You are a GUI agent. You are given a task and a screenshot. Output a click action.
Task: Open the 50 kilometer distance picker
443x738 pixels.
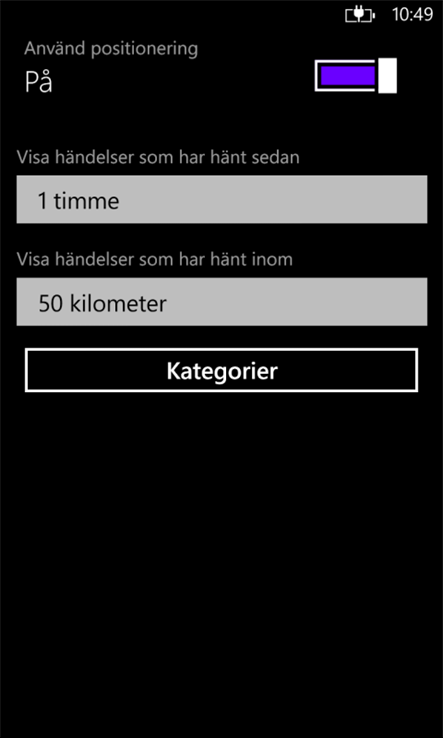click(222, 302)
